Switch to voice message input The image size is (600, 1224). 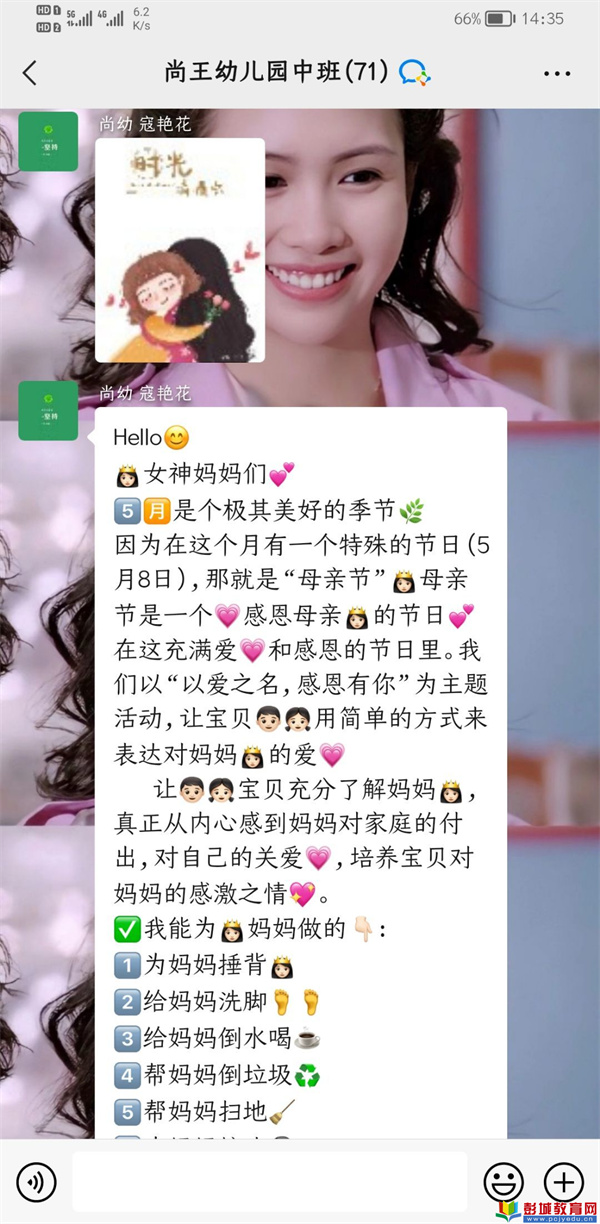point(37,1182)
